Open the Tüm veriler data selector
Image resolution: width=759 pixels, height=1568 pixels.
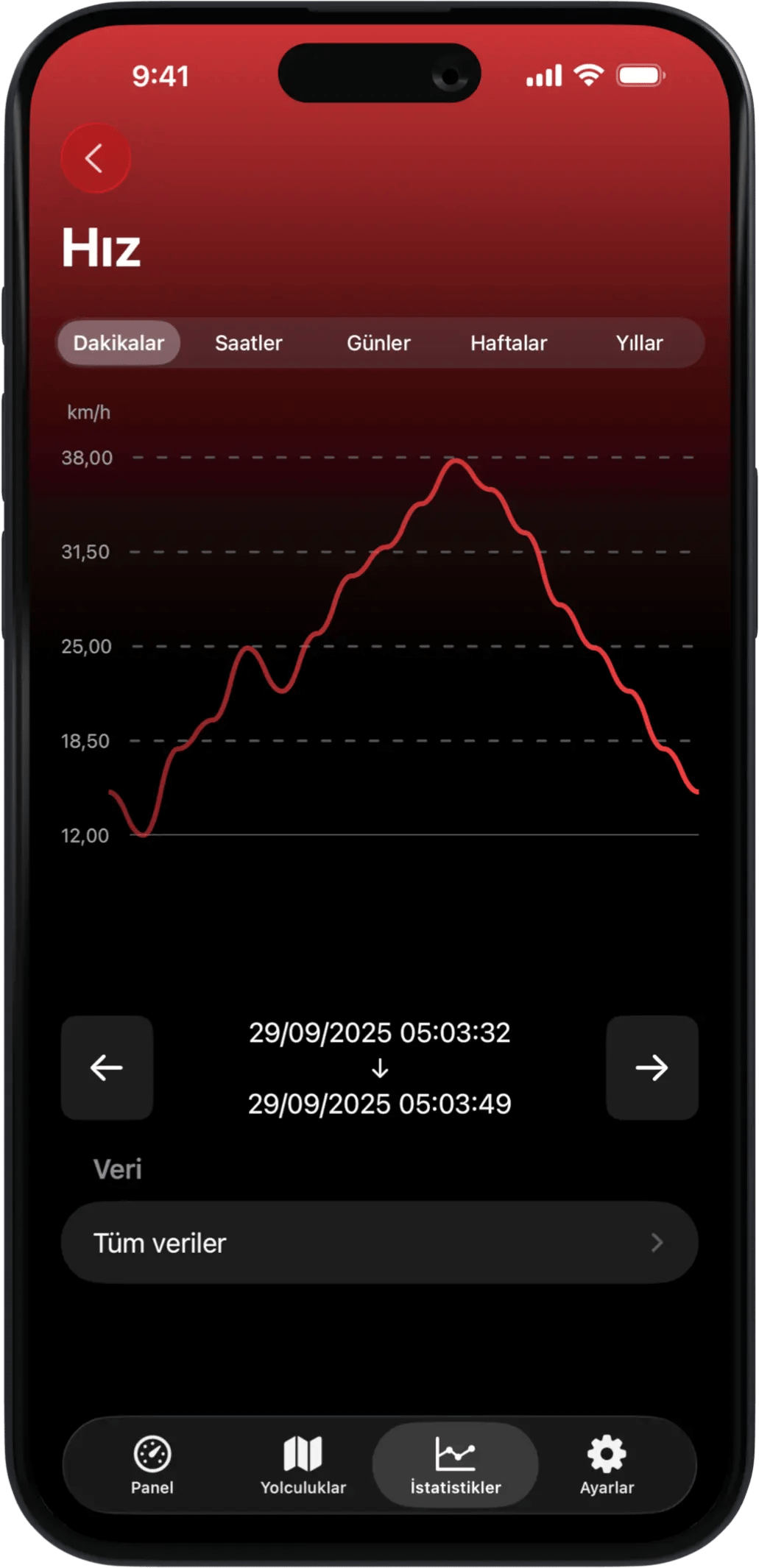pos(379,1243)
